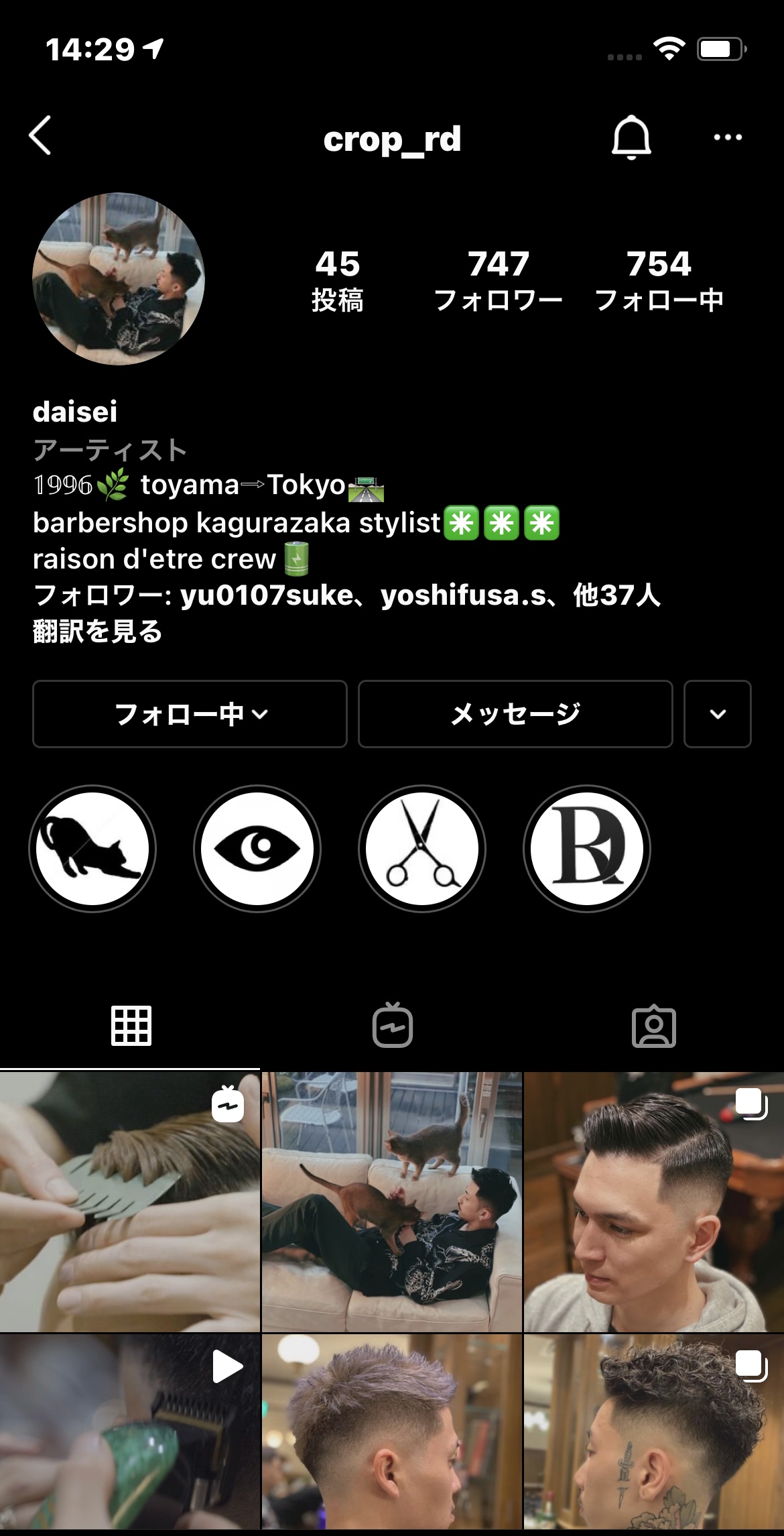
Task: Open the フォロー中 following options button
Action: point(190,714)
